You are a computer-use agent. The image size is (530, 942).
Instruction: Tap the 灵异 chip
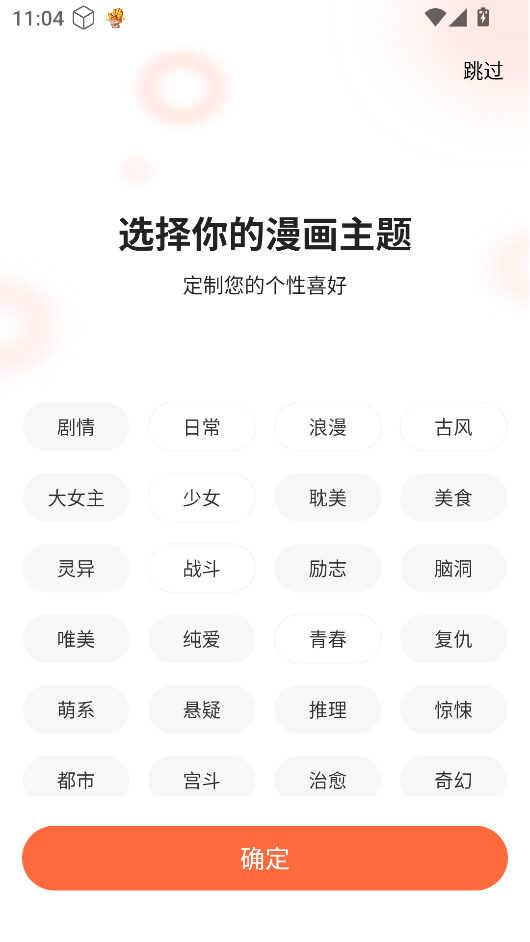tap(76, 568)
